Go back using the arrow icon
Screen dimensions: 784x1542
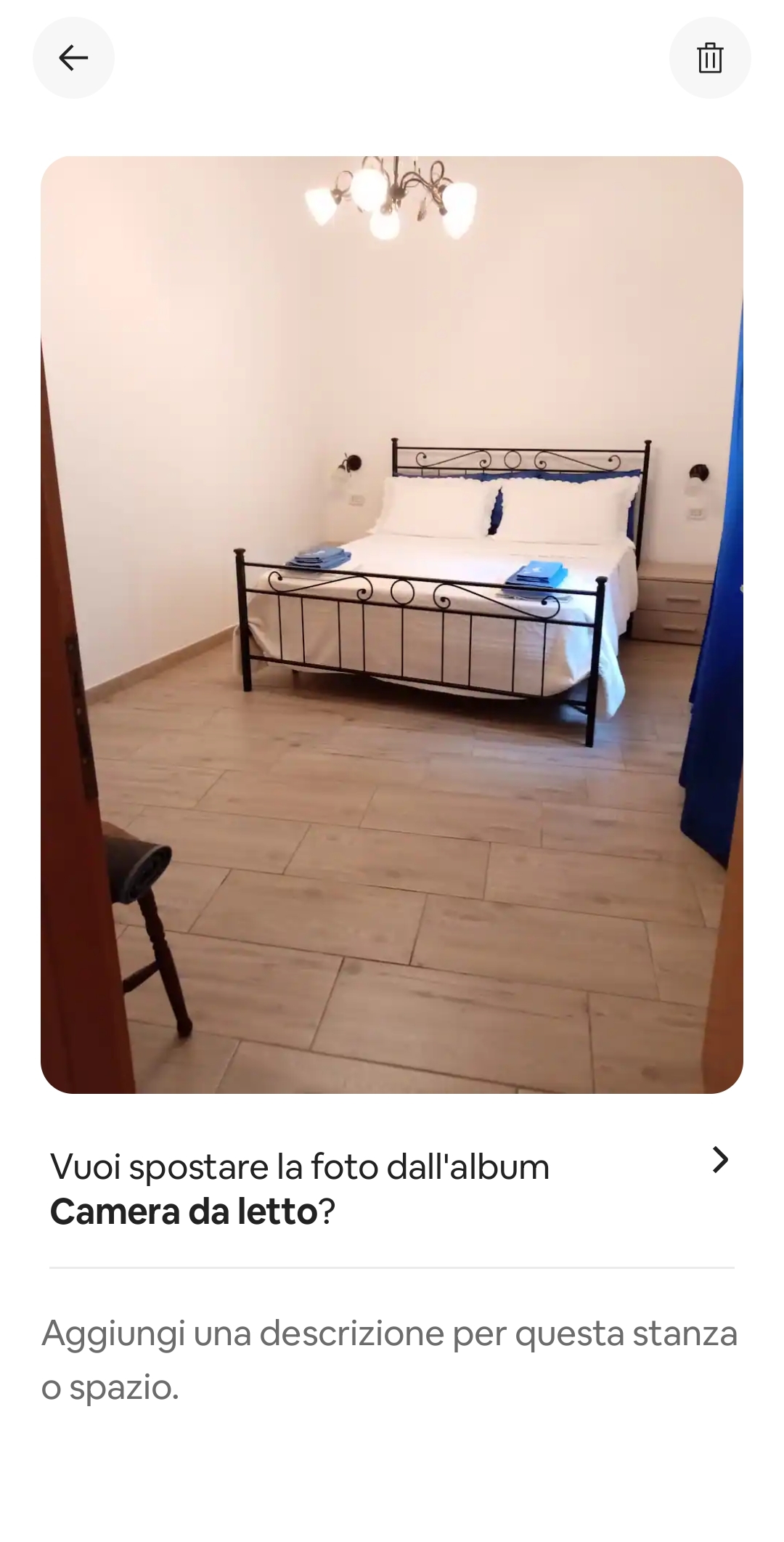coord(73,58)
